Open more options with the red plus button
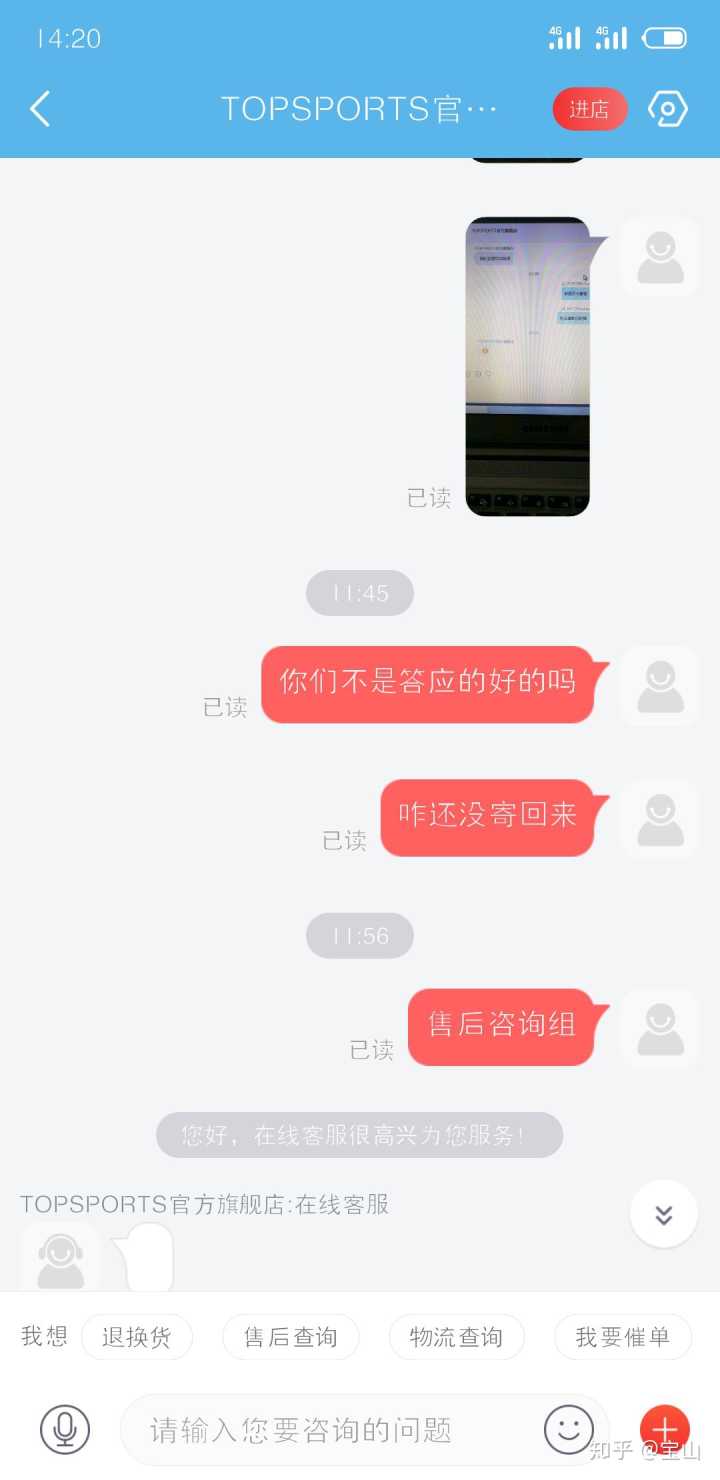Viewport: 720px width, 1480px height. (x=665, y=1429)
